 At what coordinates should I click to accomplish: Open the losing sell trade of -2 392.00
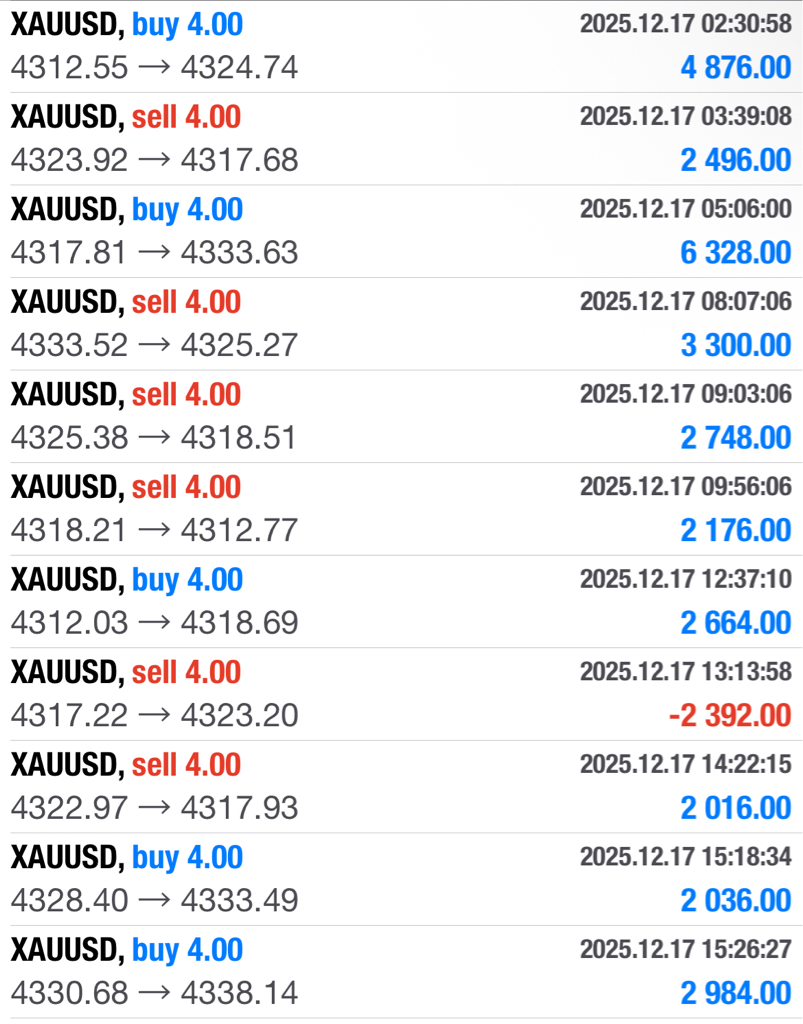tap(400, 694)
